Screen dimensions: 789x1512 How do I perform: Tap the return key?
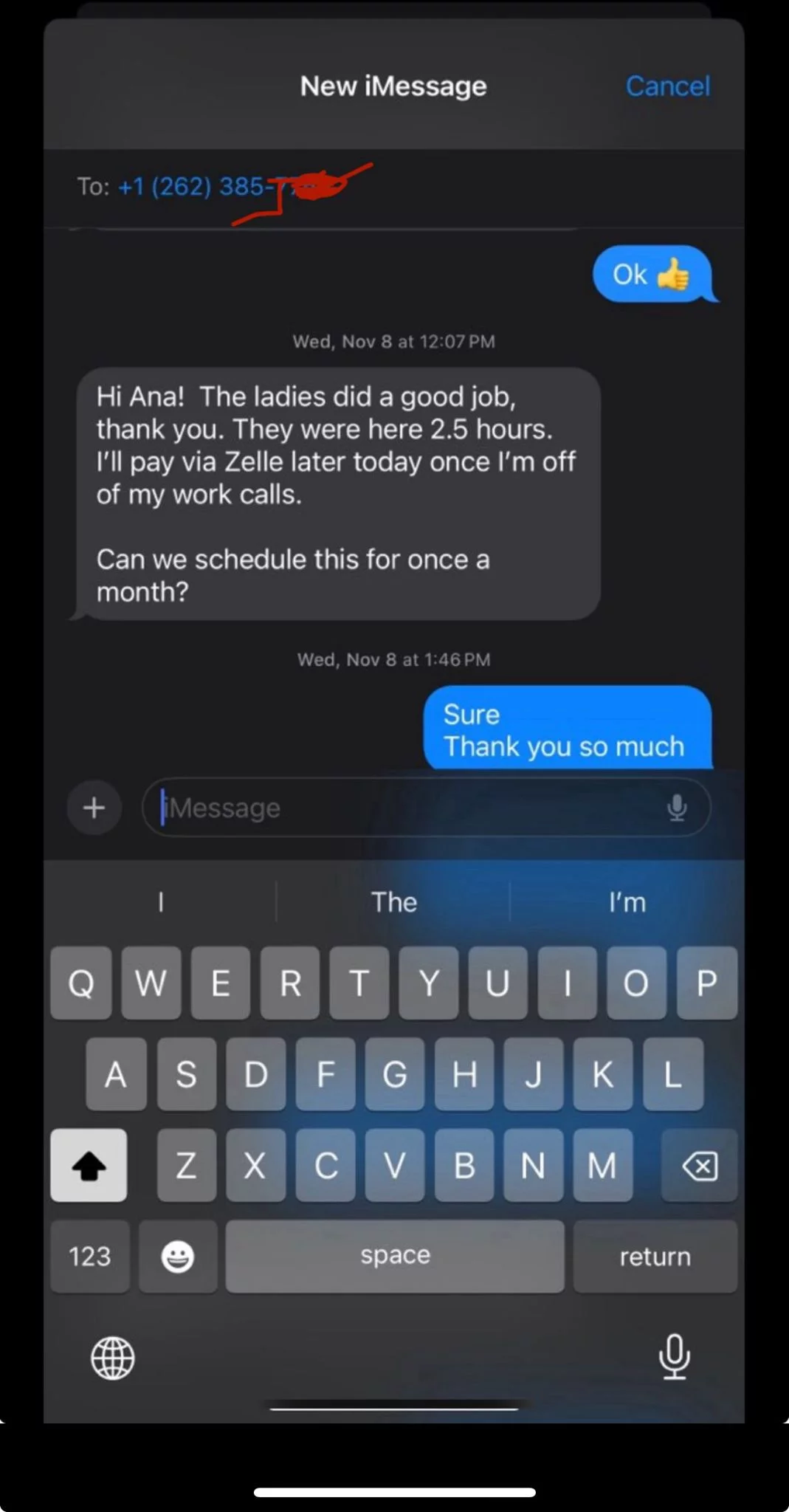click(x=655, y=1257)
